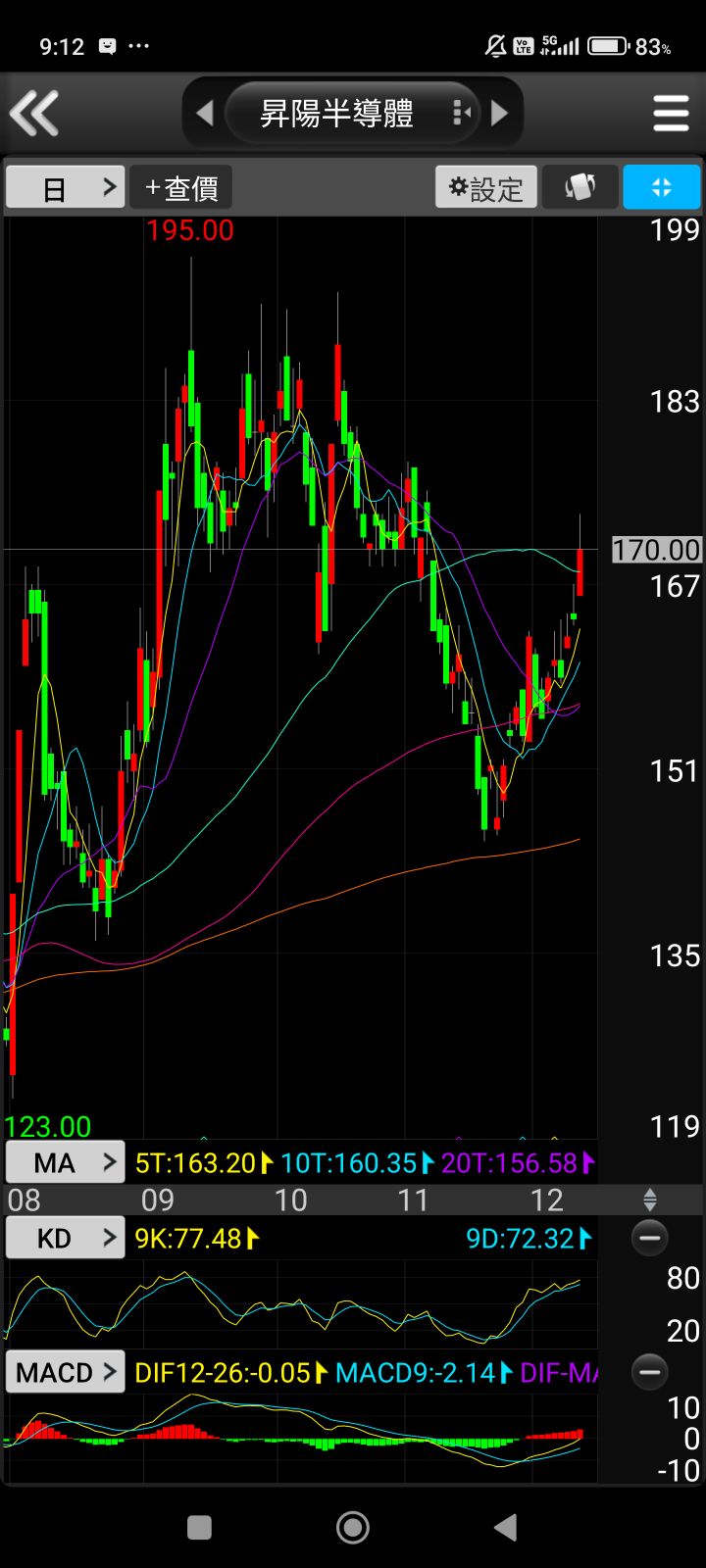Collapse the chart from full-screen view
706x1568 pixels.
[x=661, y=187]
